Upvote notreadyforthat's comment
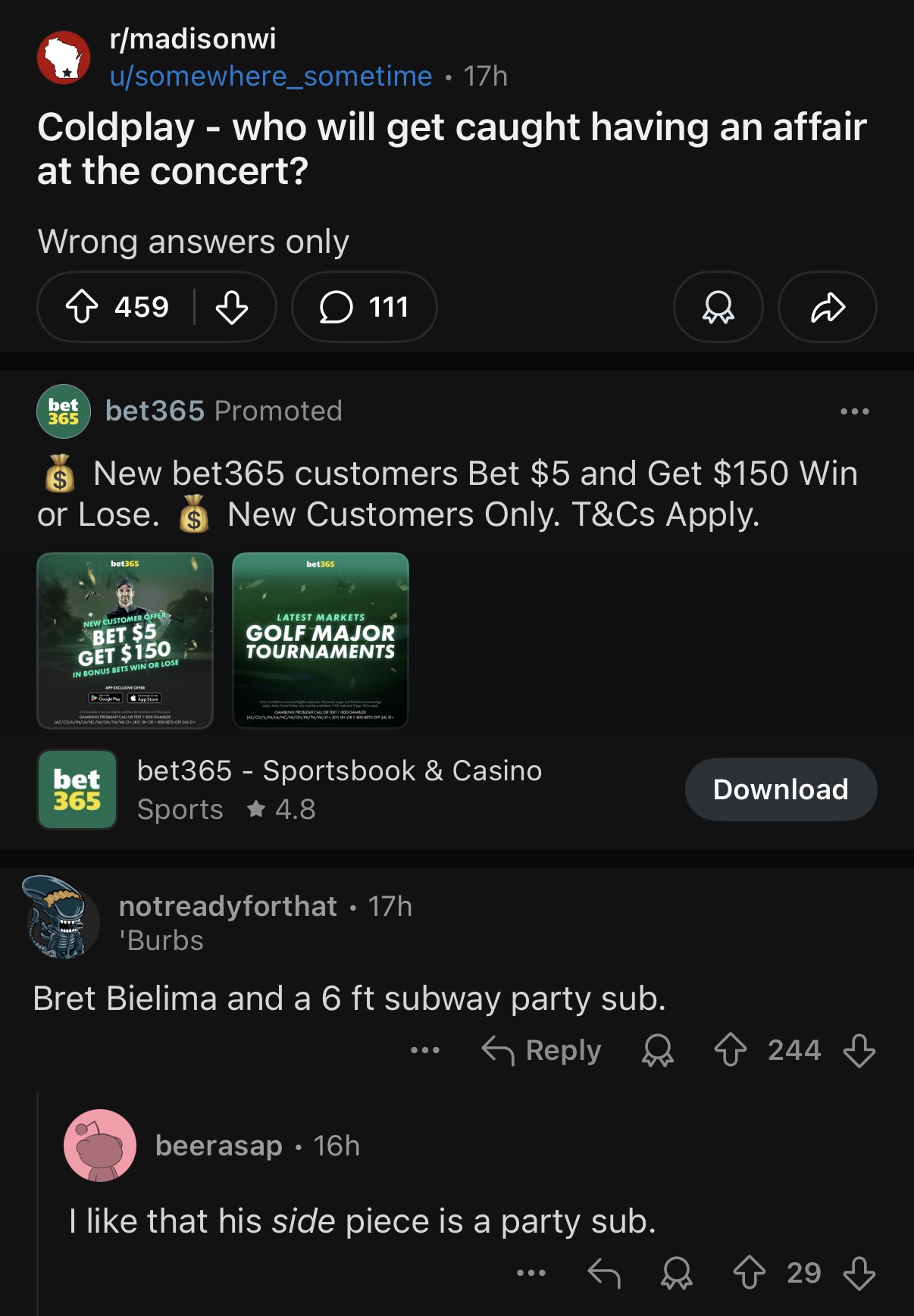Screen dimensions: 914x1316 click(731, 1051)
